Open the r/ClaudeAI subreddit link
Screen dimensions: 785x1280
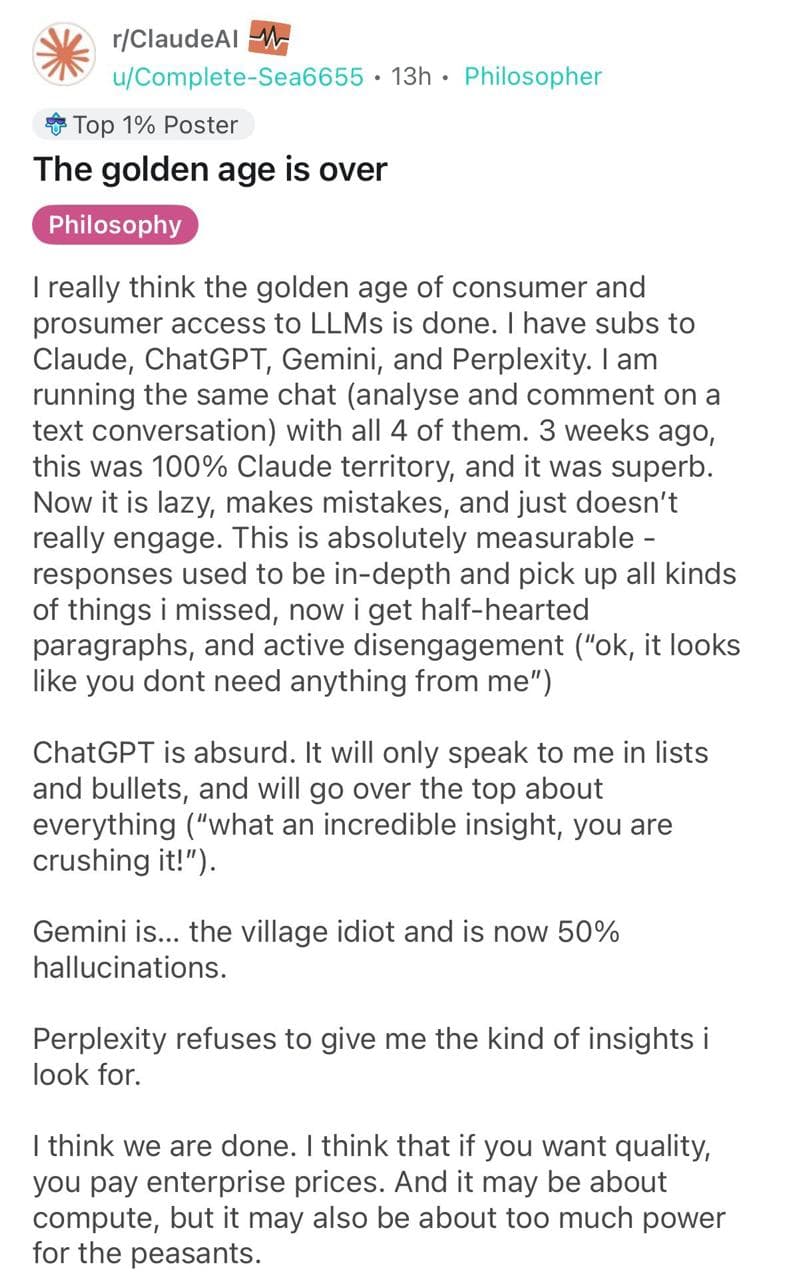[x=176, y=40]
